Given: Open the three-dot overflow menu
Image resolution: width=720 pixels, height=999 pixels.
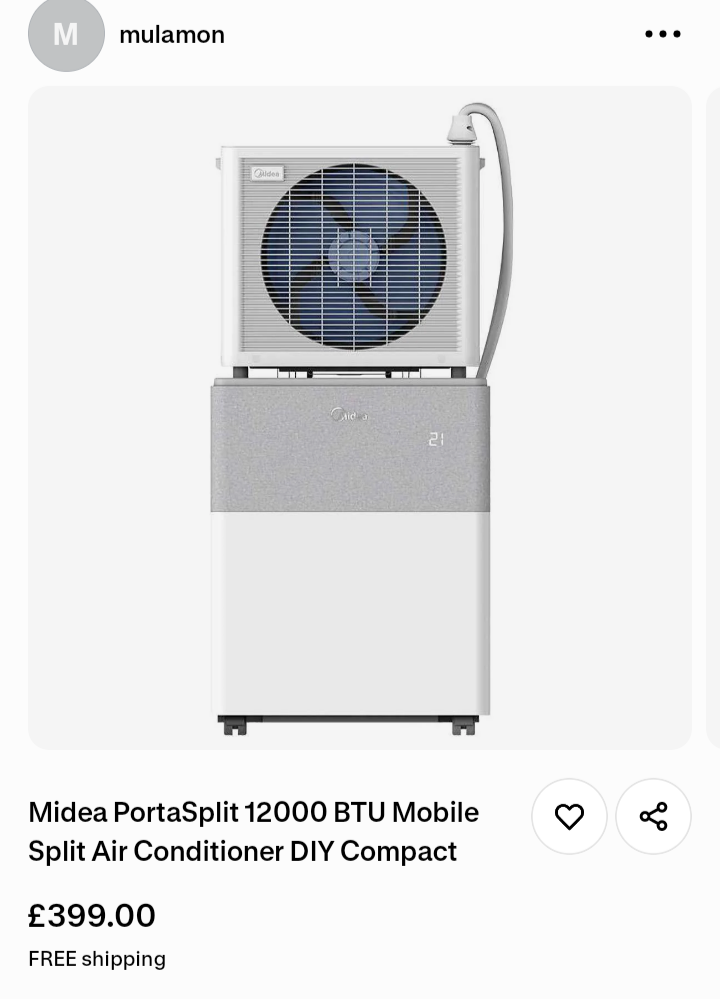Looking at the screenshot, I should click(x=663, y=34).
